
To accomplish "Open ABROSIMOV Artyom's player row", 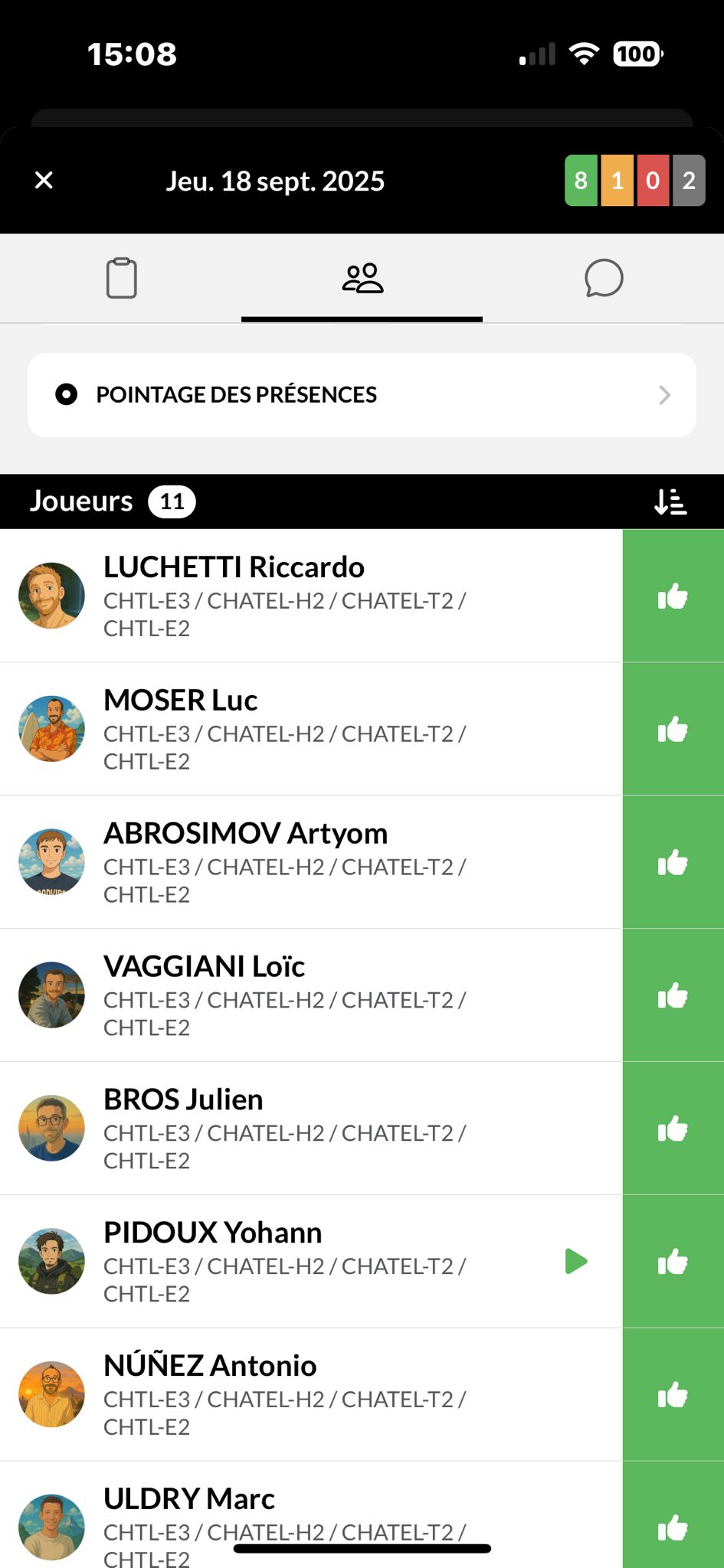I will point(306,862).
